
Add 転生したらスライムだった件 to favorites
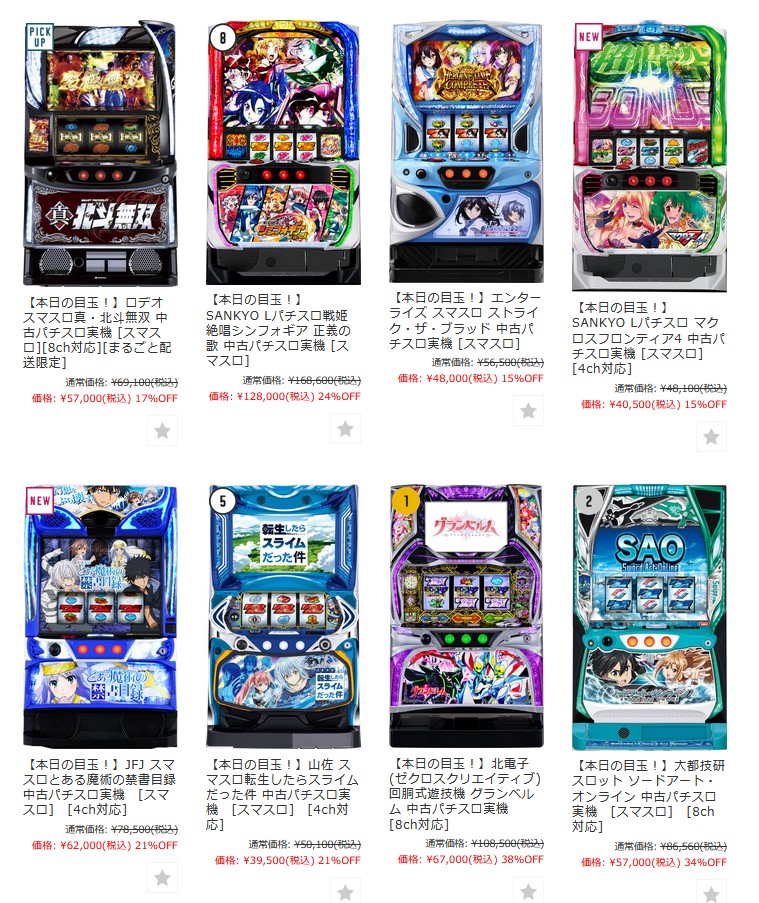345,892
